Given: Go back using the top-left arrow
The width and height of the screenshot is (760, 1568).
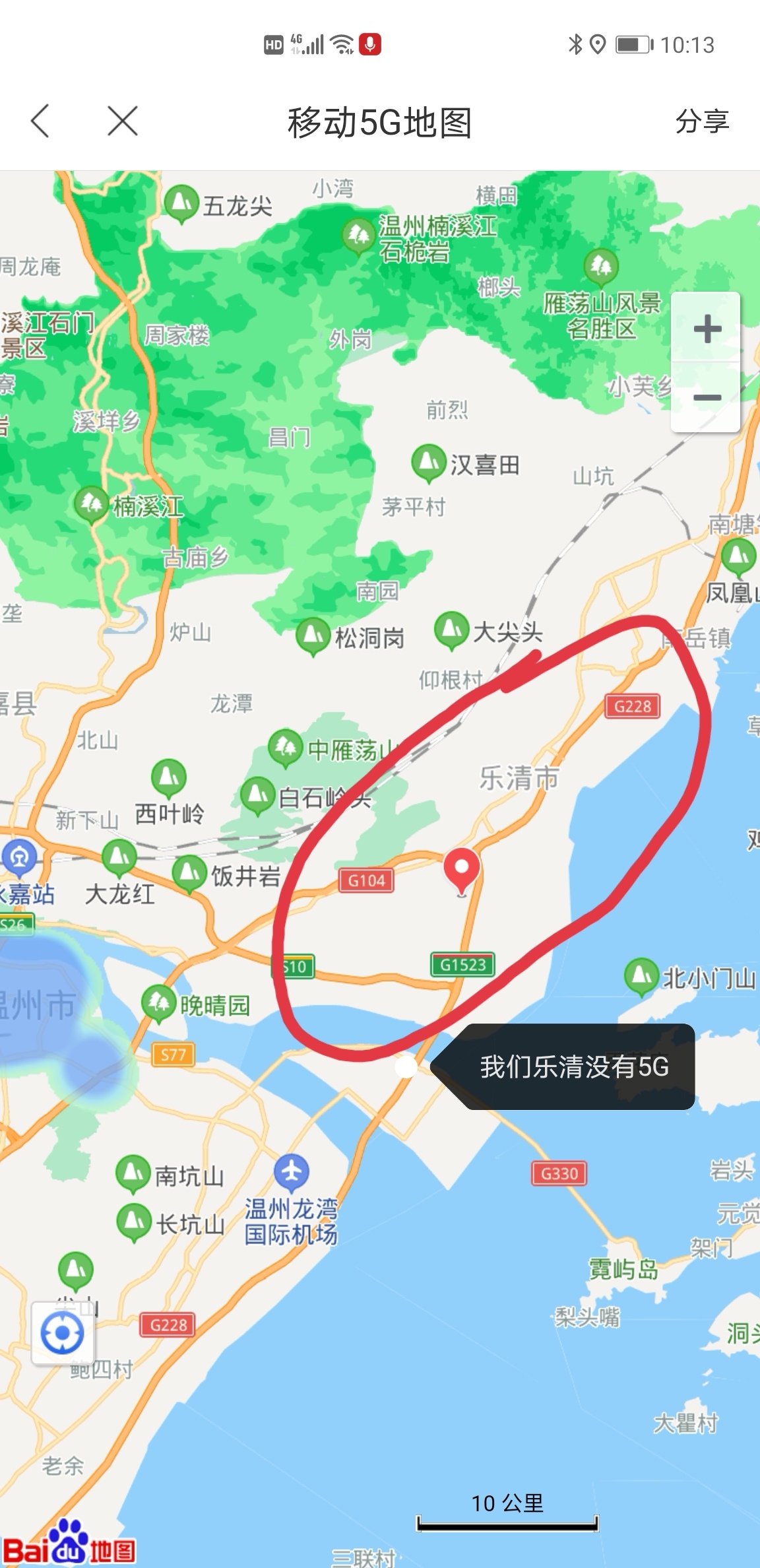Looking at the screenshot, I should pos(41,121).
